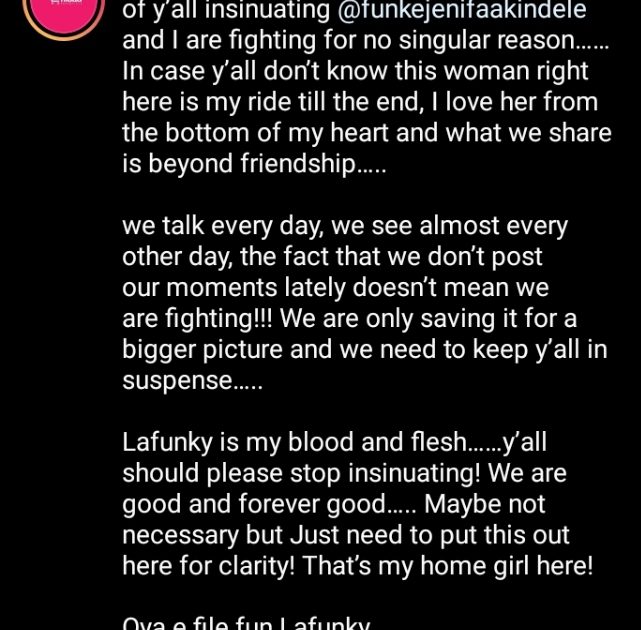Open the poster's profile picture
Viewport: 641px width, 630px height.
64,10
